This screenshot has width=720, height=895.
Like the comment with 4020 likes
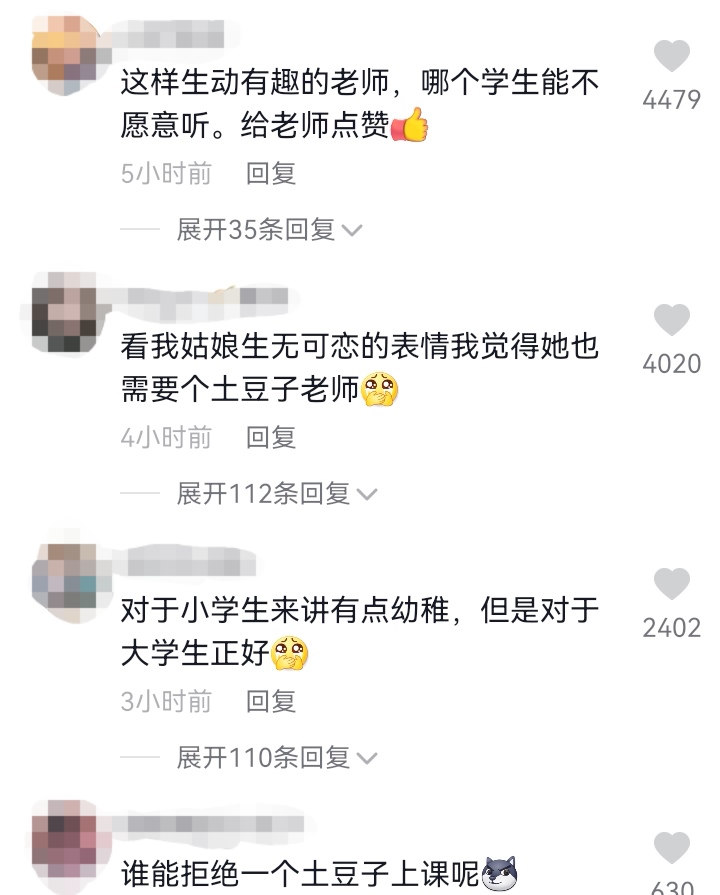pos(672,320)
